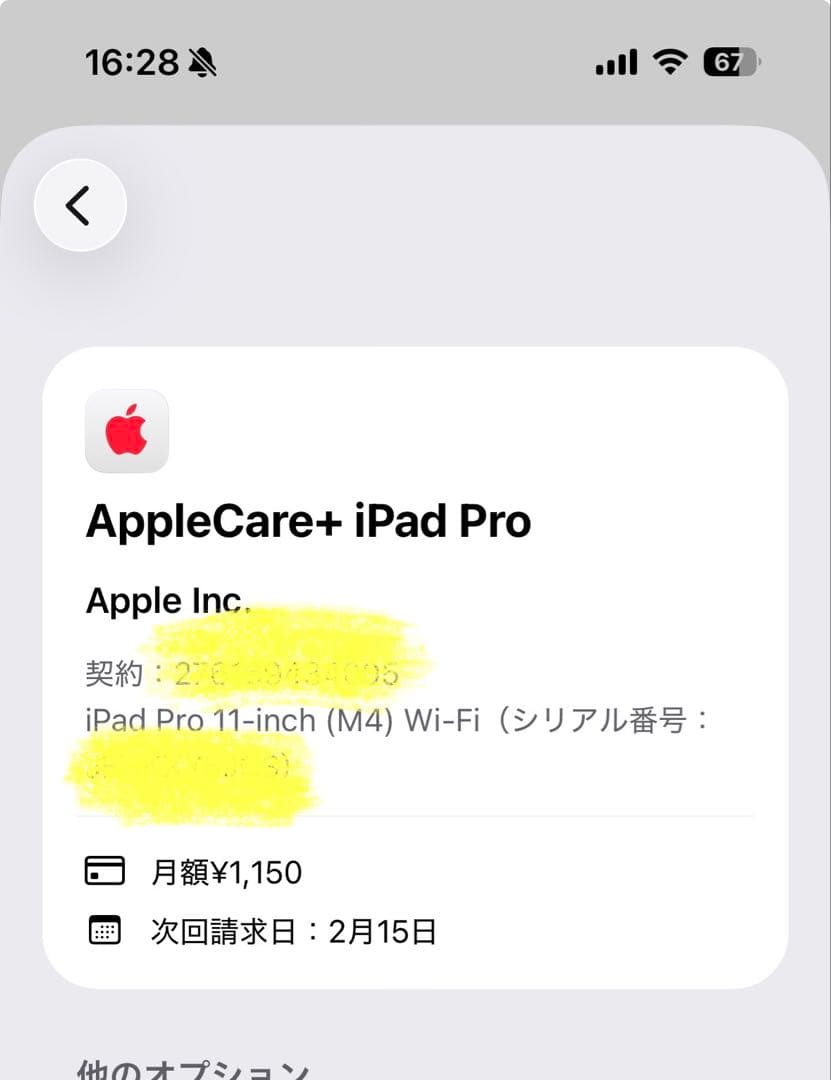Tap the status bar to scroll to top
The height and width of the screenshot is (1080, 831).
tap(415, 62)
